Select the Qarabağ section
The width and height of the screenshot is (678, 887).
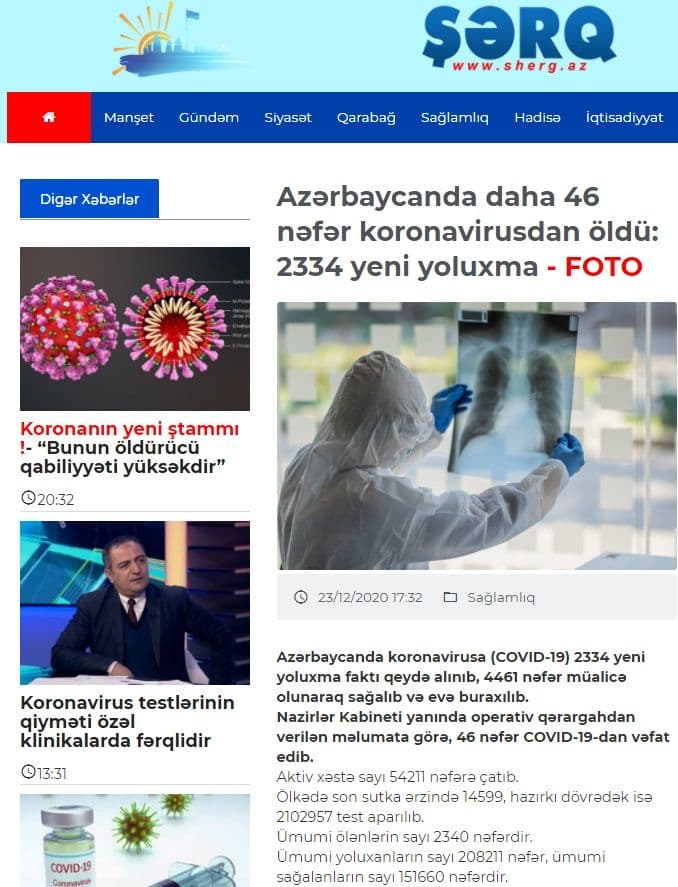[366, 117]
